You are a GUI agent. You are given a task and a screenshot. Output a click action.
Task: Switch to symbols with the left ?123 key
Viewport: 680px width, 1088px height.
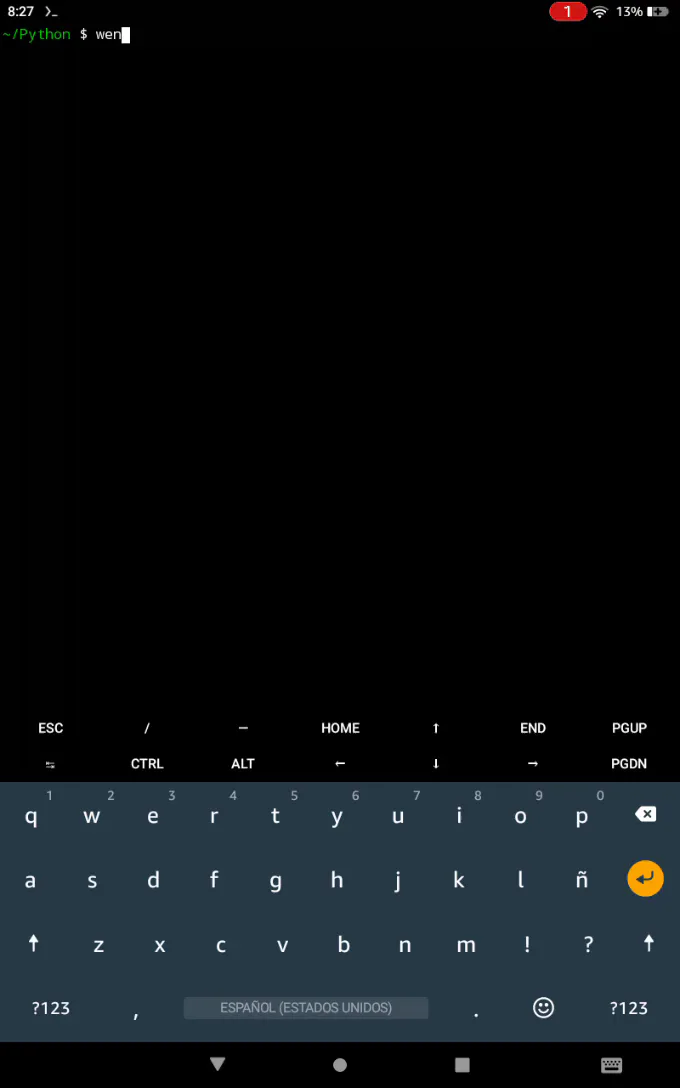[x=51, y=1007]
